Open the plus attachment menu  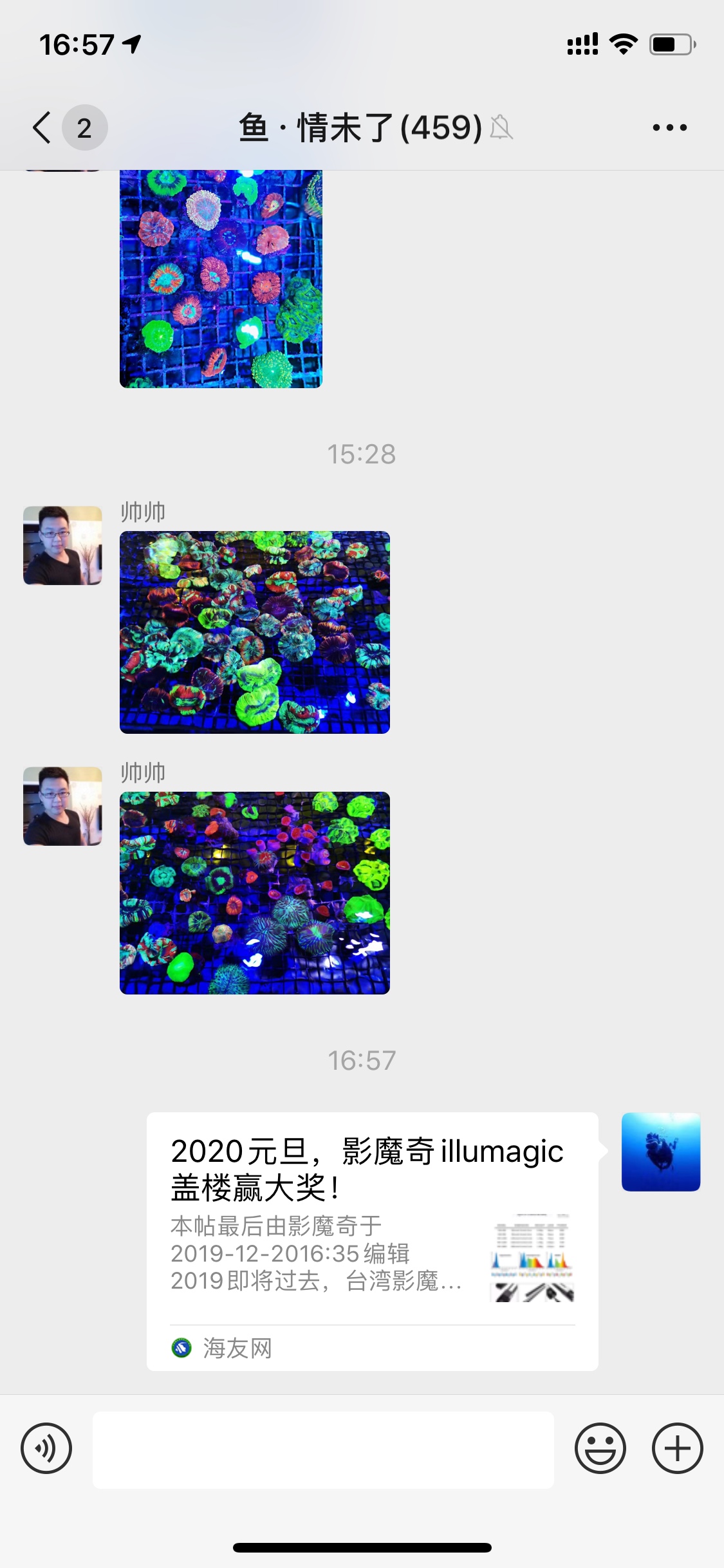677,1448
